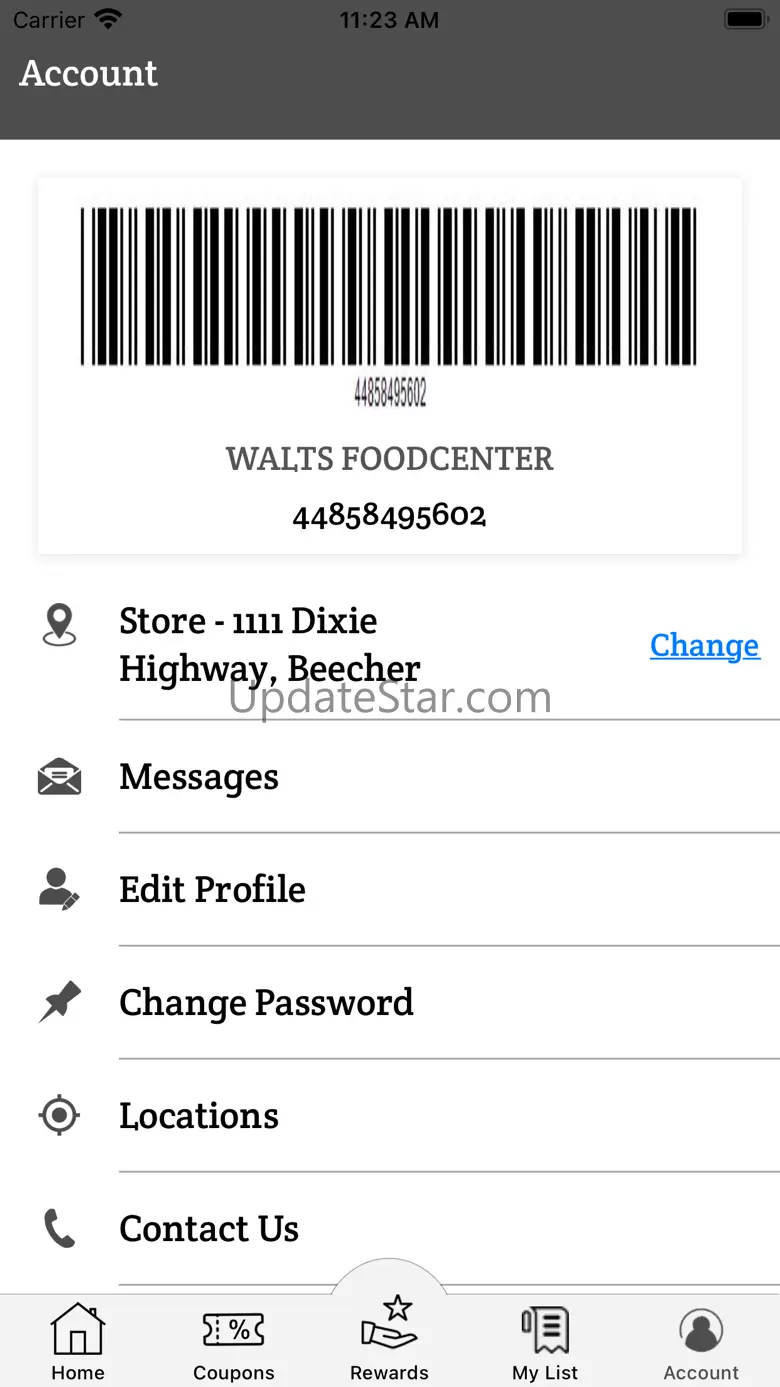
Task: Switch to the Coupons tab
Action: pos(233,1342)
